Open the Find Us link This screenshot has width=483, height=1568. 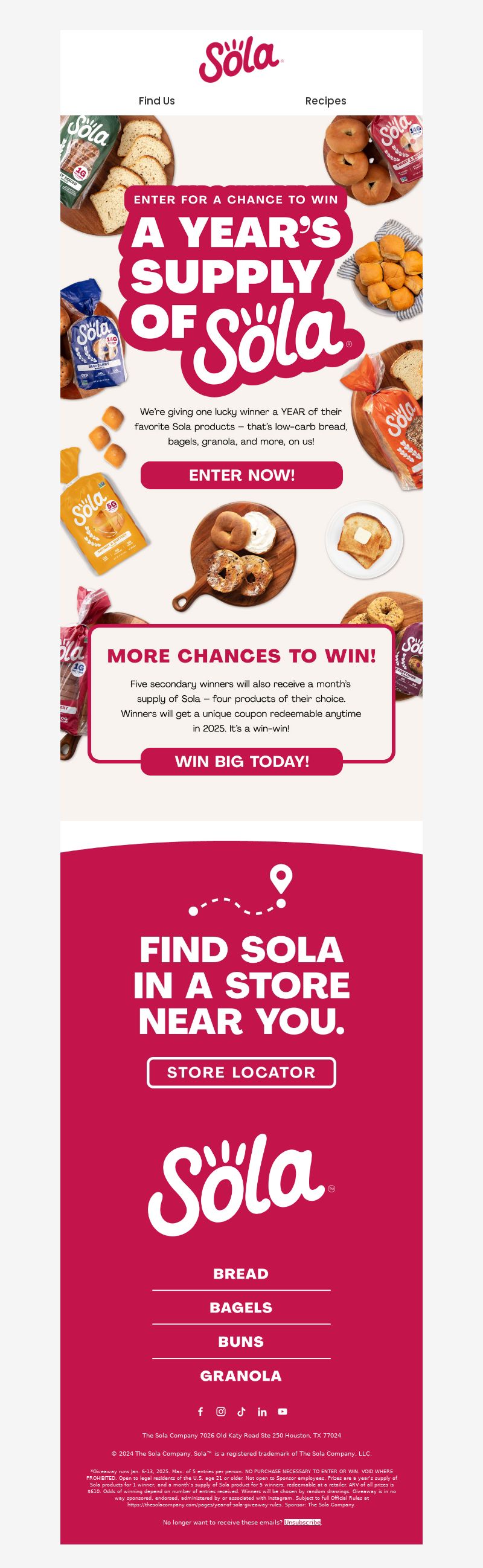click(156, 101)
